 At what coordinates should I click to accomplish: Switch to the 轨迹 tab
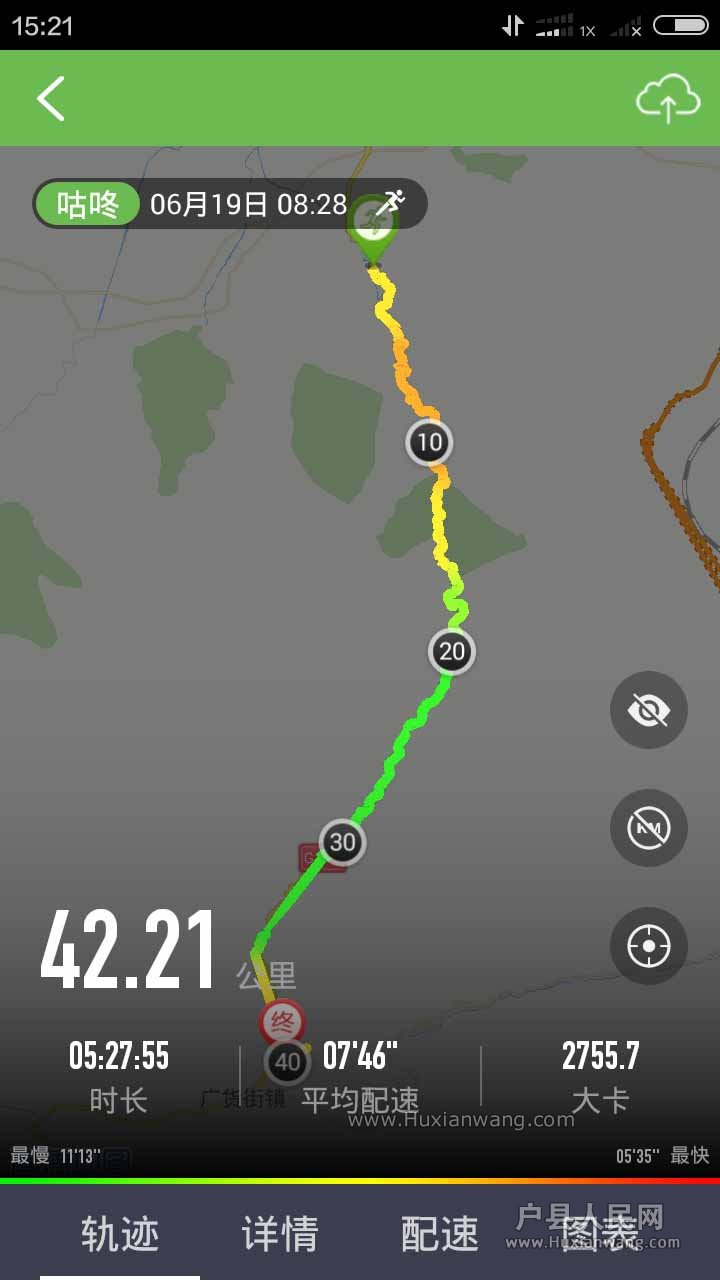click(120, 1234)
